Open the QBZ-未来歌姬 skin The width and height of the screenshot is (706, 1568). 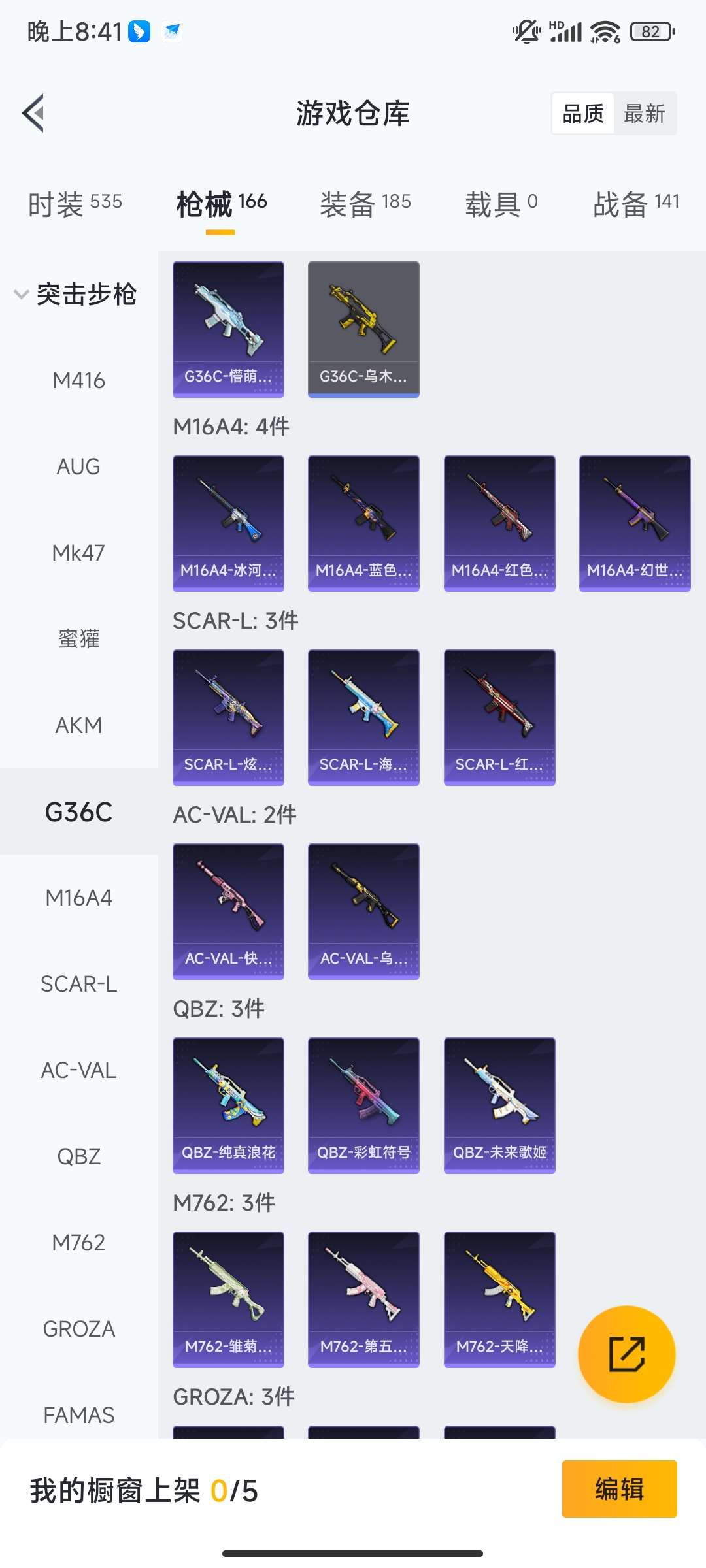point(499,1105)
